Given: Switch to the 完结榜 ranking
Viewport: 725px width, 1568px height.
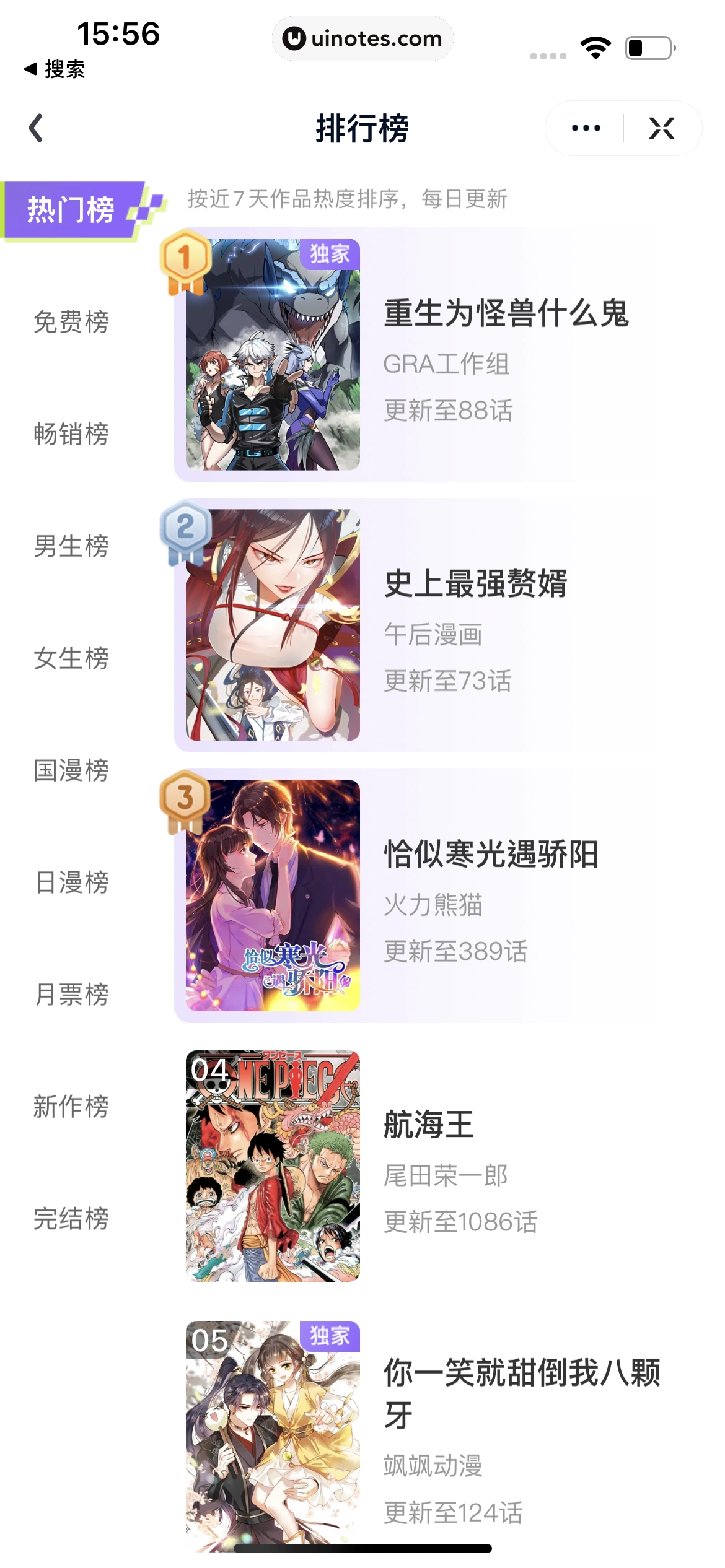Looking at the screenshot, I should pyautogui.click(x=70, y=1220).
